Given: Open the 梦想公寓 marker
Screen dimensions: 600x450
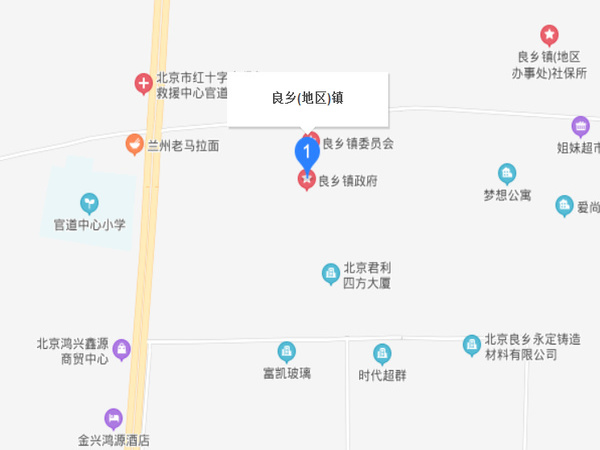Looking at the screenshot, I should pos(508,174).
